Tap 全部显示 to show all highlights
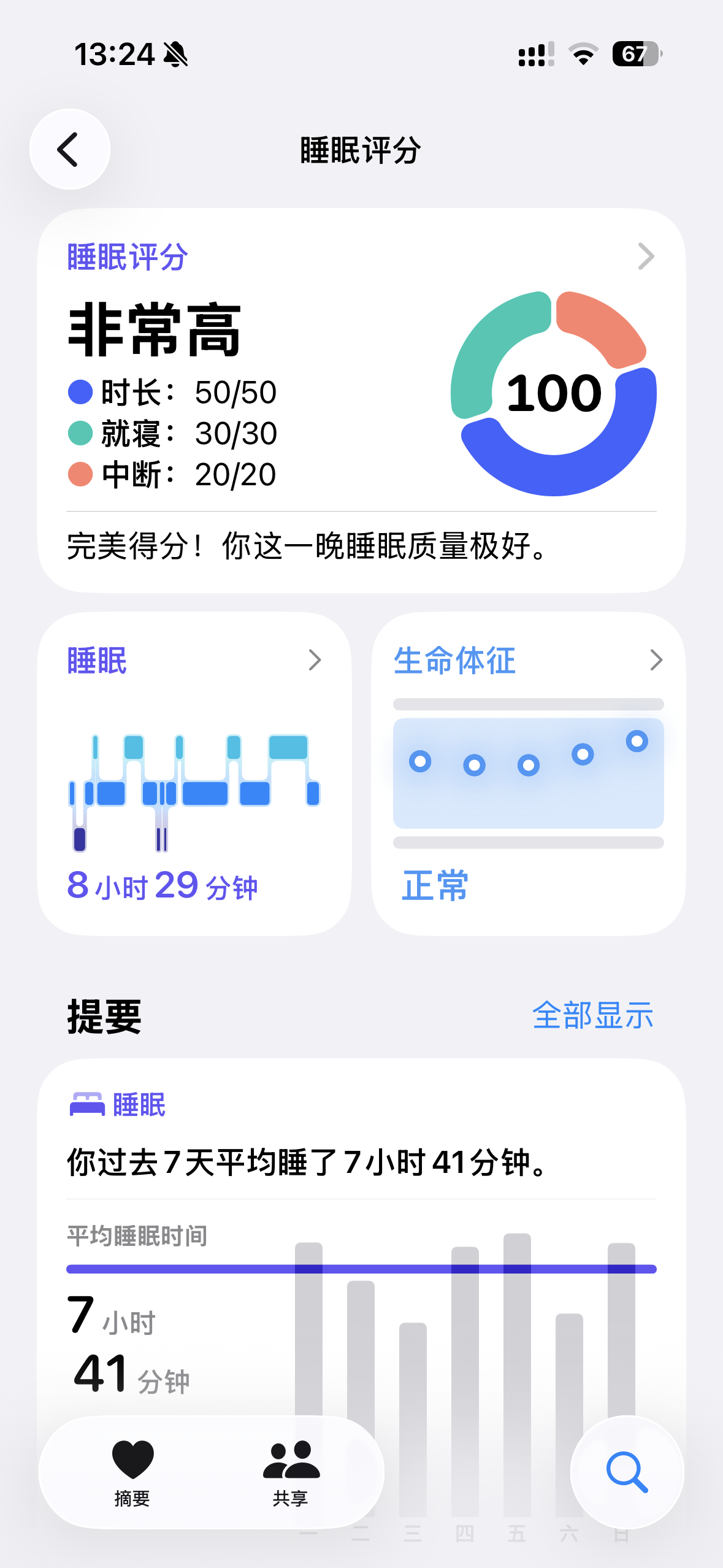Image resolution: width=723 pixels, height=1568 pixels. point(593,1015)
